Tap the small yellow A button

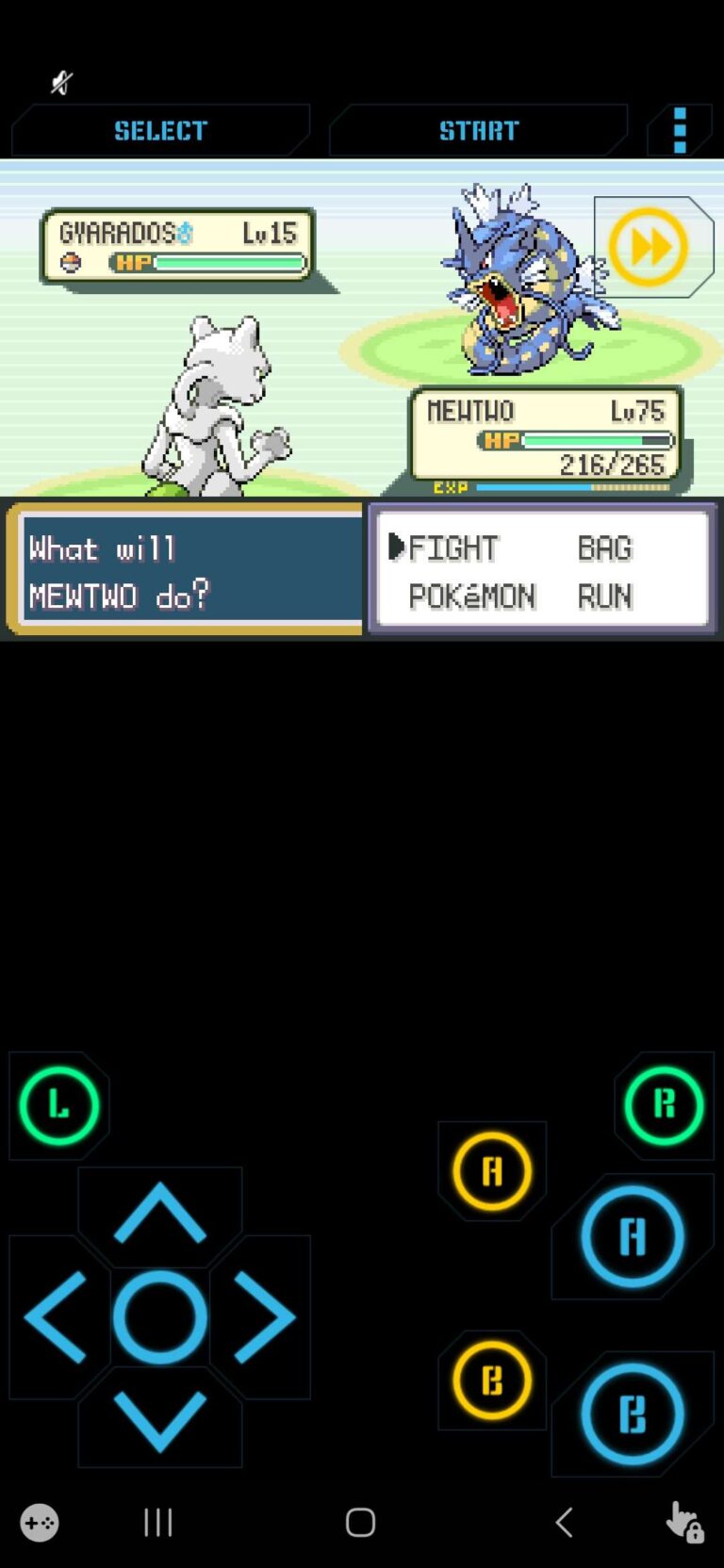point(492,1171)
